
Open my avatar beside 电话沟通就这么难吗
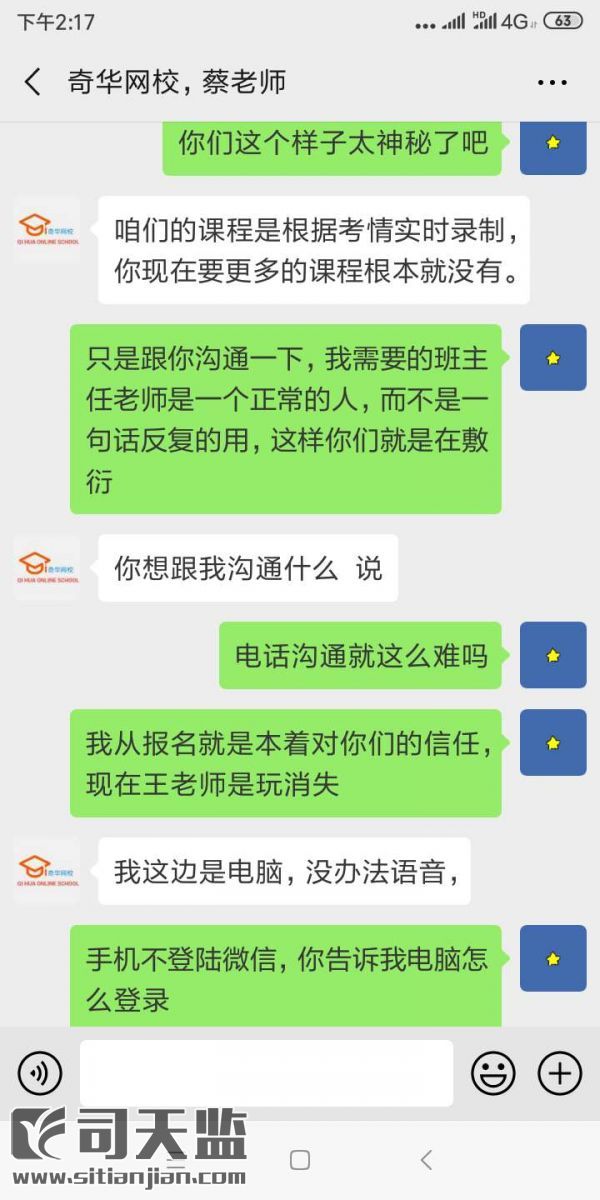click(x=553, y=655)
